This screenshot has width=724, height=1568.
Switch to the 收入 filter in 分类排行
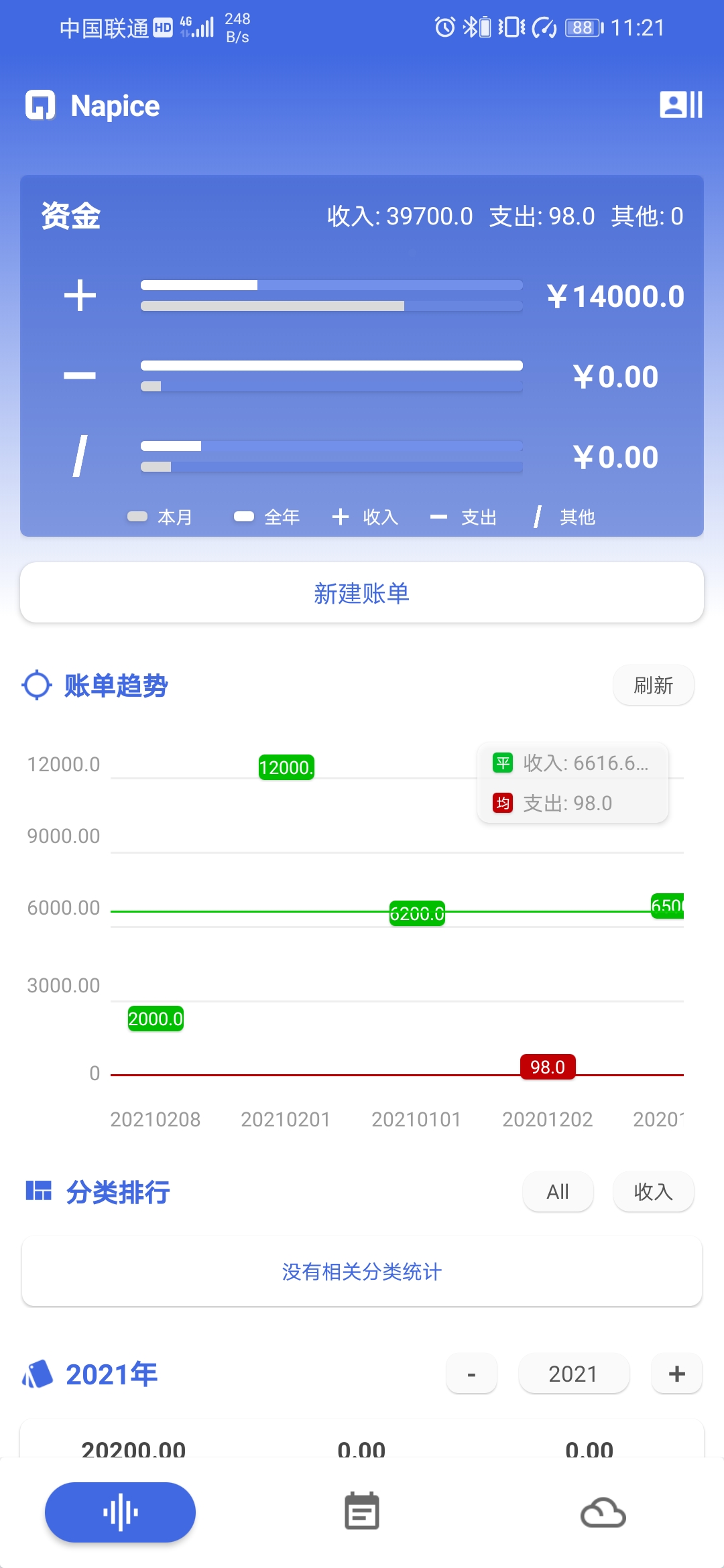653,1192
